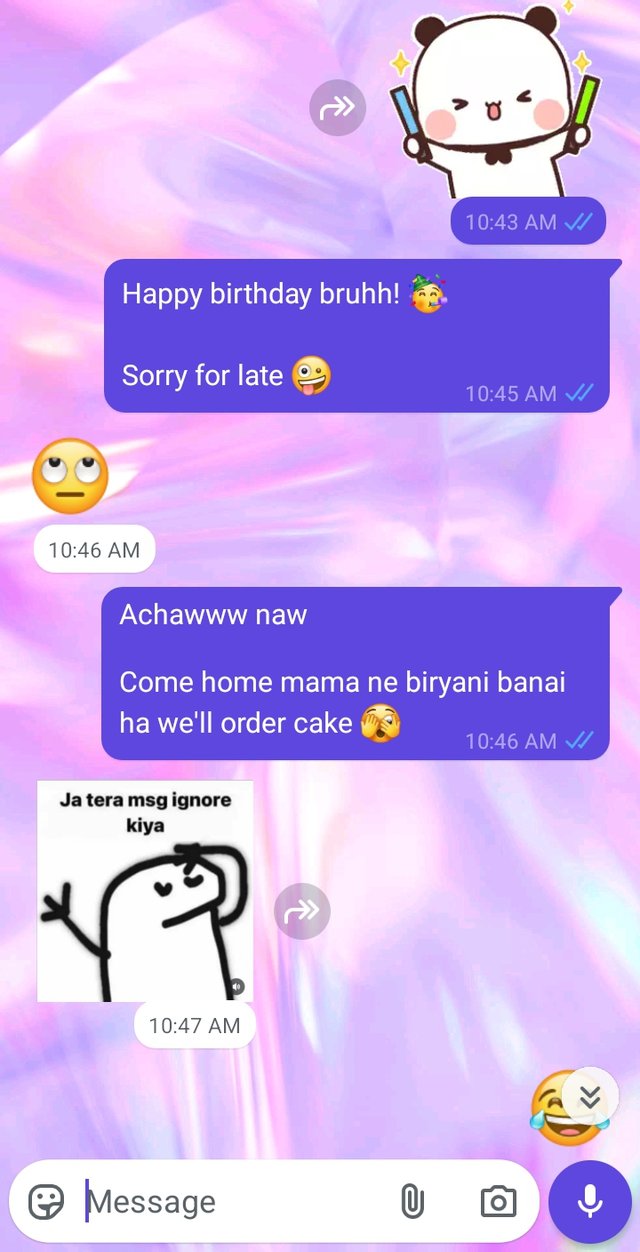Screen dimensions: 640x1252
Task: Attach a file with the paperclip
Action: click(x=411, y=1201)
